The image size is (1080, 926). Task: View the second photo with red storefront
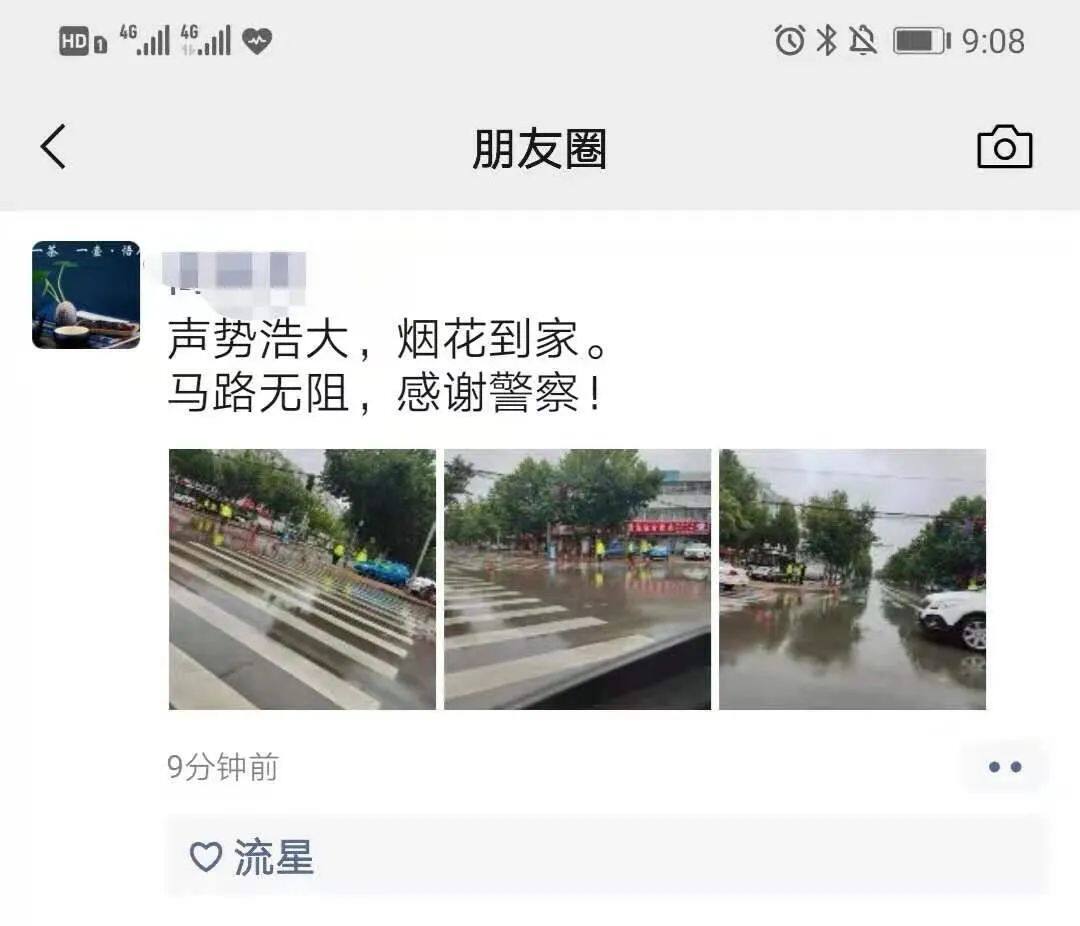click(x=577, y=579)
